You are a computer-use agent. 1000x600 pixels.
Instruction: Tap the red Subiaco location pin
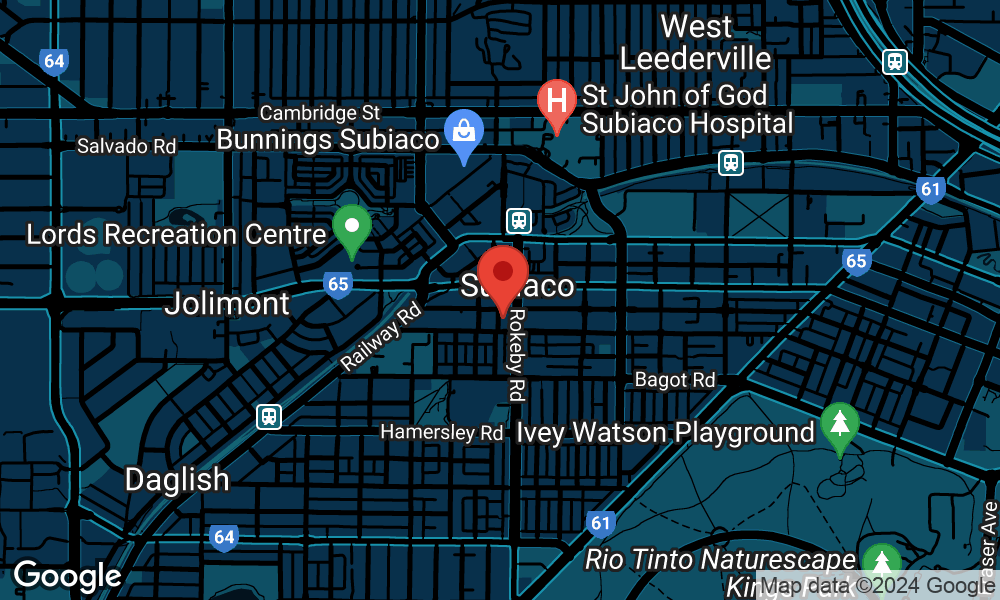click(503, 274)
